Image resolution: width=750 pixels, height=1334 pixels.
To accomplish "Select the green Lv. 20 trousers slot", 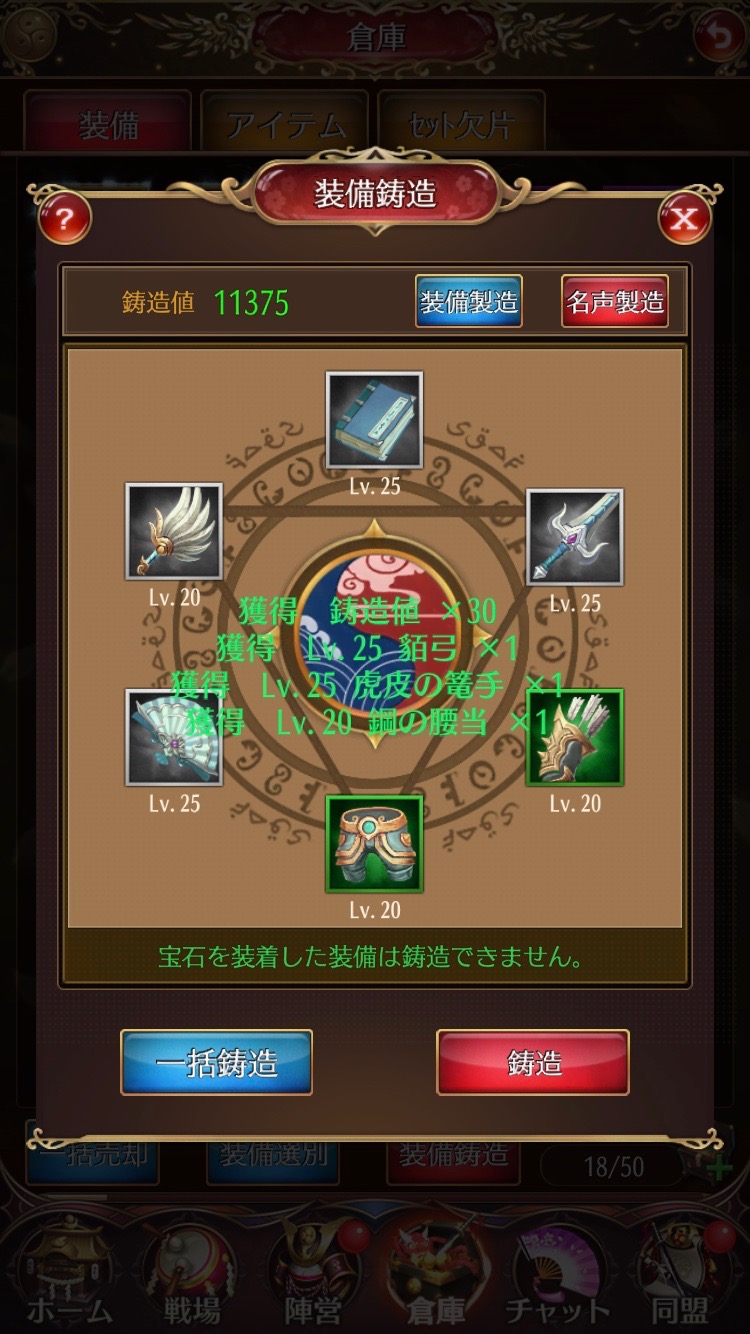I will tap(374, 844).
